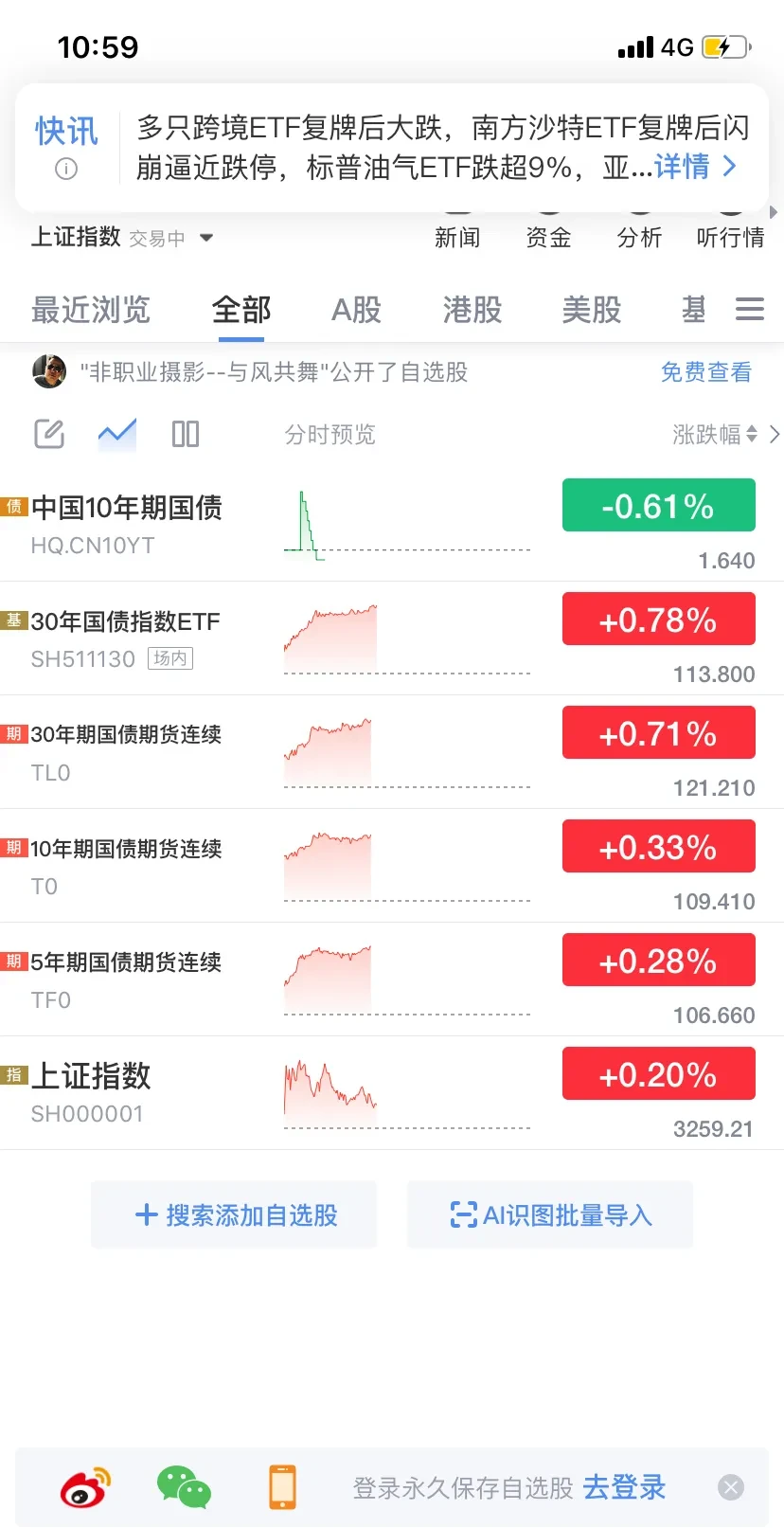Image resolution: width=784 pixels, height=1528 pixels.
Task: Select the edit watchlist pencil icon
Action: (x=48, y=434)
